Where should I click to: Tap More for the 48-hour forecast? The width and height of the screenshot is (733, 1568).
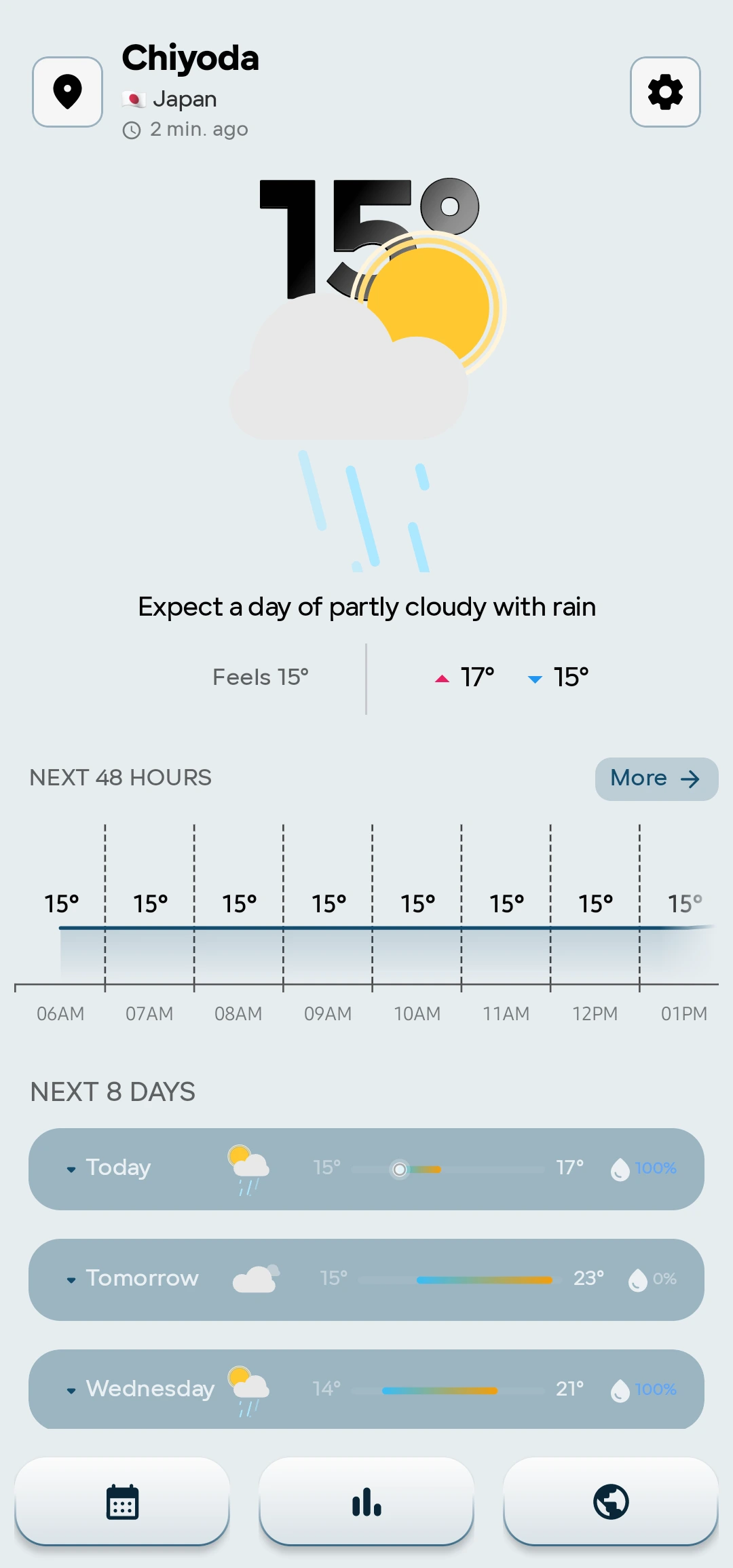pyautogui.click(x=656, y=779)
